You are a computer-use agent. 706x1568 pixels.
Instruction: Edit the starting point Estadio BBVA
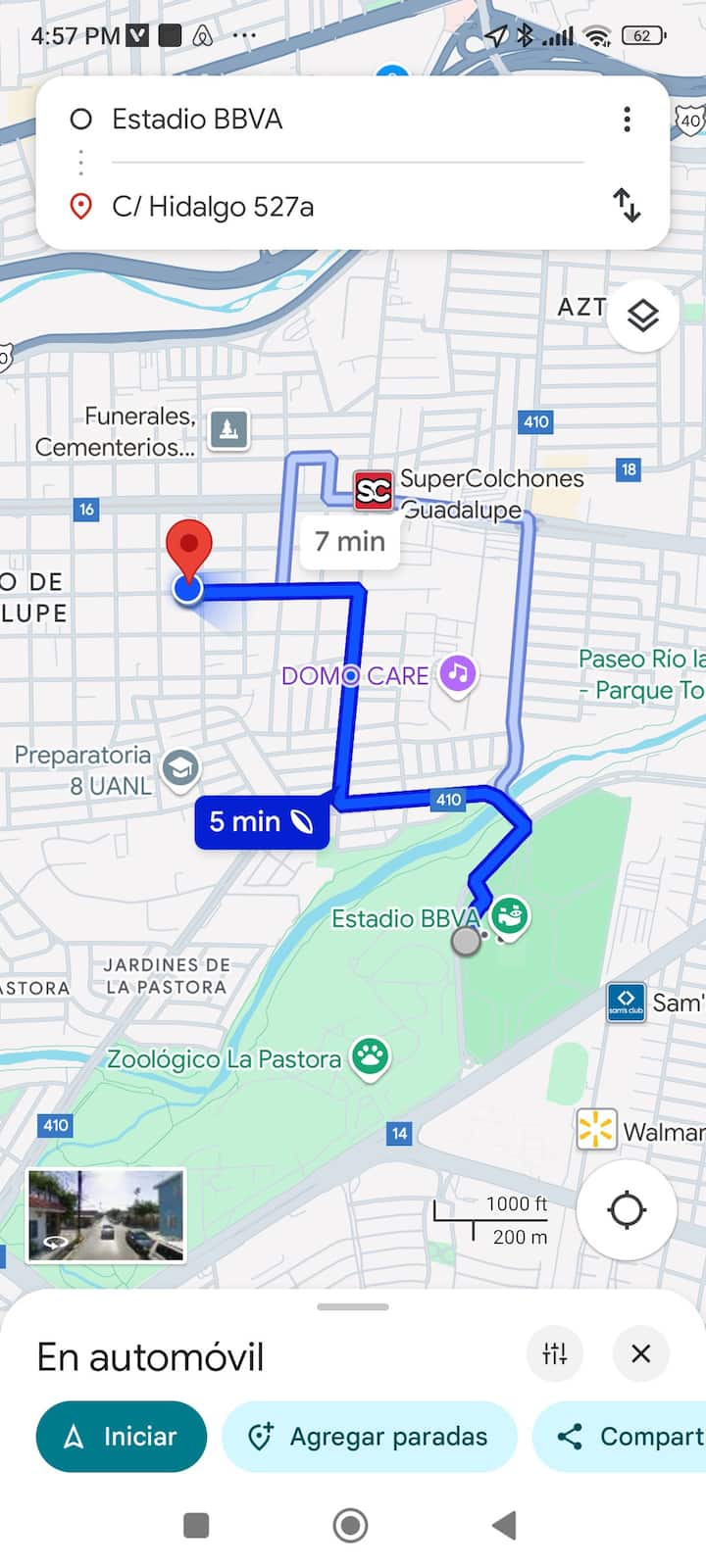[294, 120]
